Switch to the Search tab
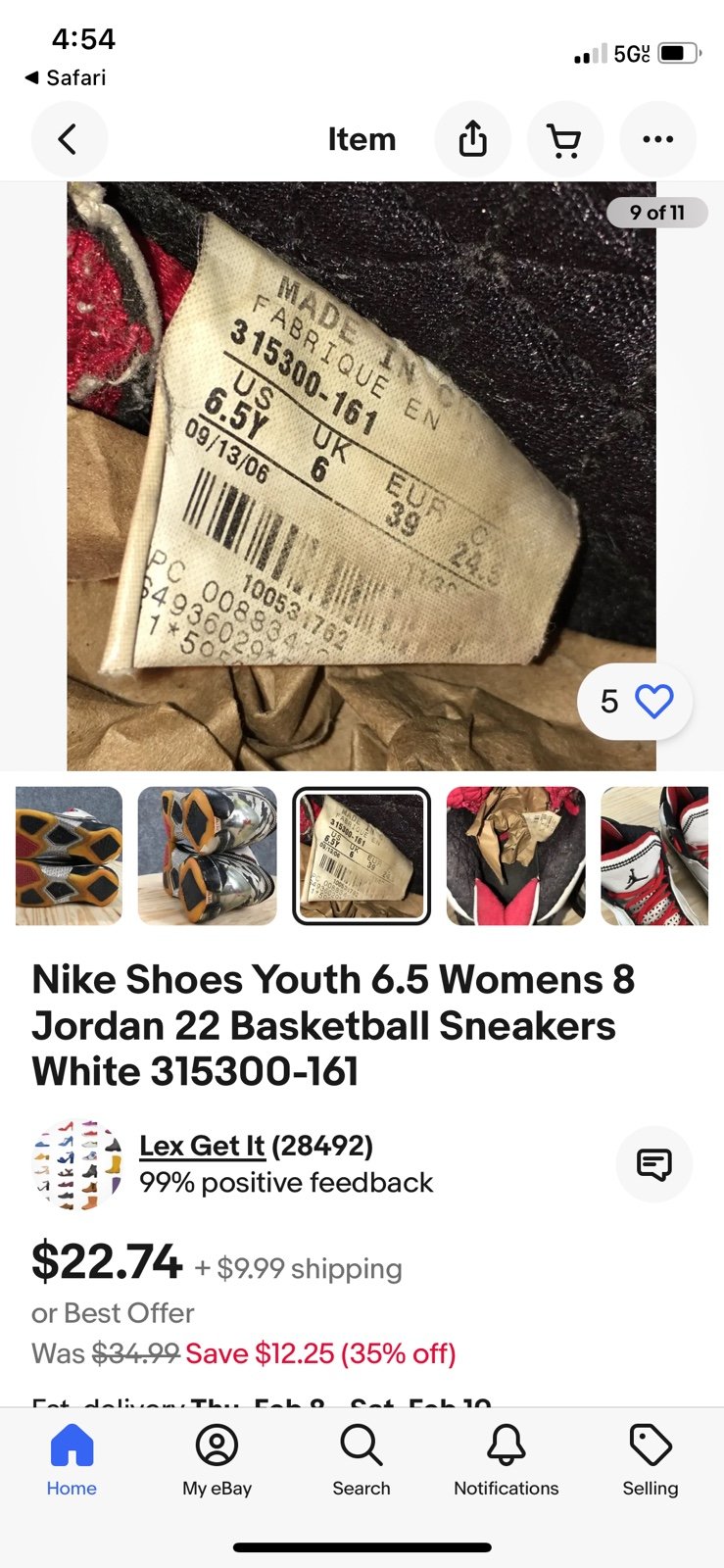This screenshot has height=1568, width=724. click(x=362, y=1460)
